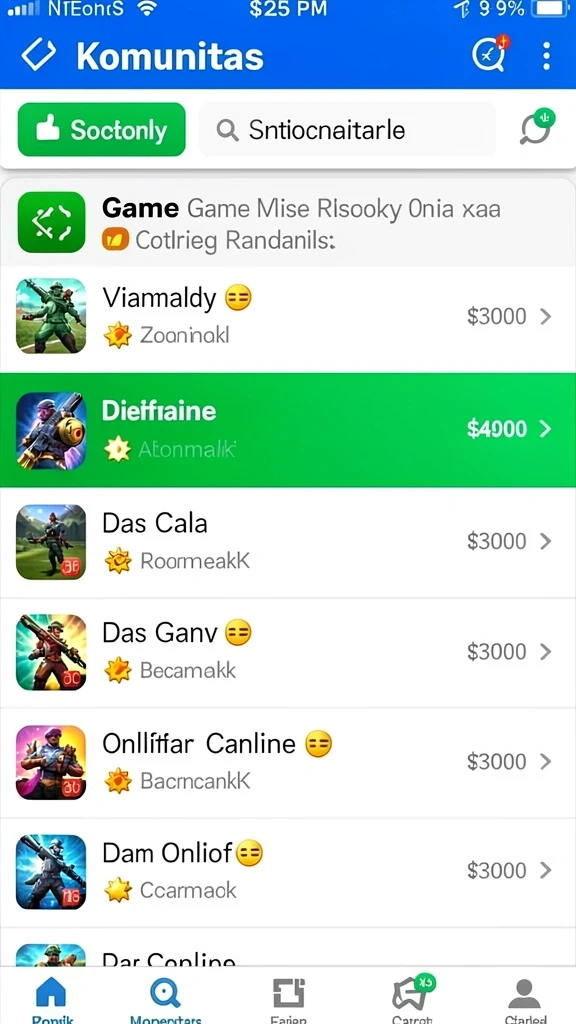
Task: Open the chat bubble icon beside search field
Action: [x=536, y=127]
